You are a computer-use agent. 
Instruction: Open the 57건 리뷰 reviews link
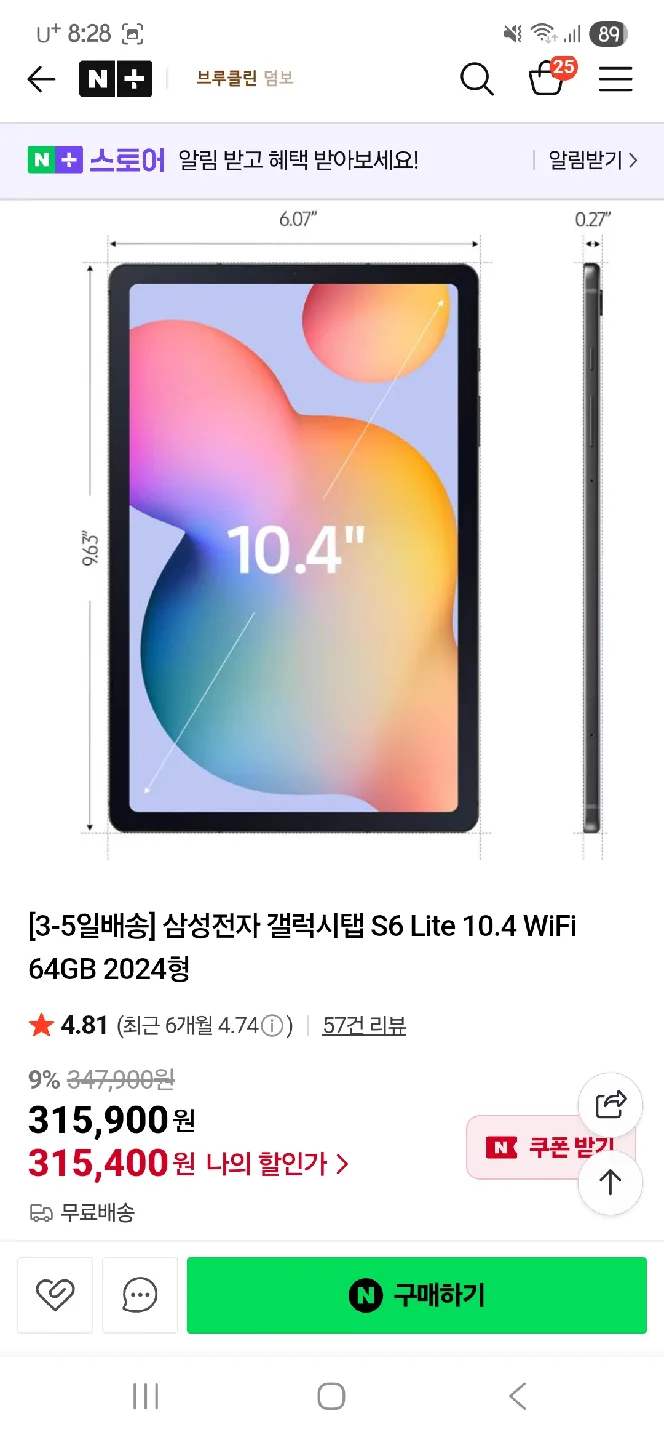(364, 1025)
